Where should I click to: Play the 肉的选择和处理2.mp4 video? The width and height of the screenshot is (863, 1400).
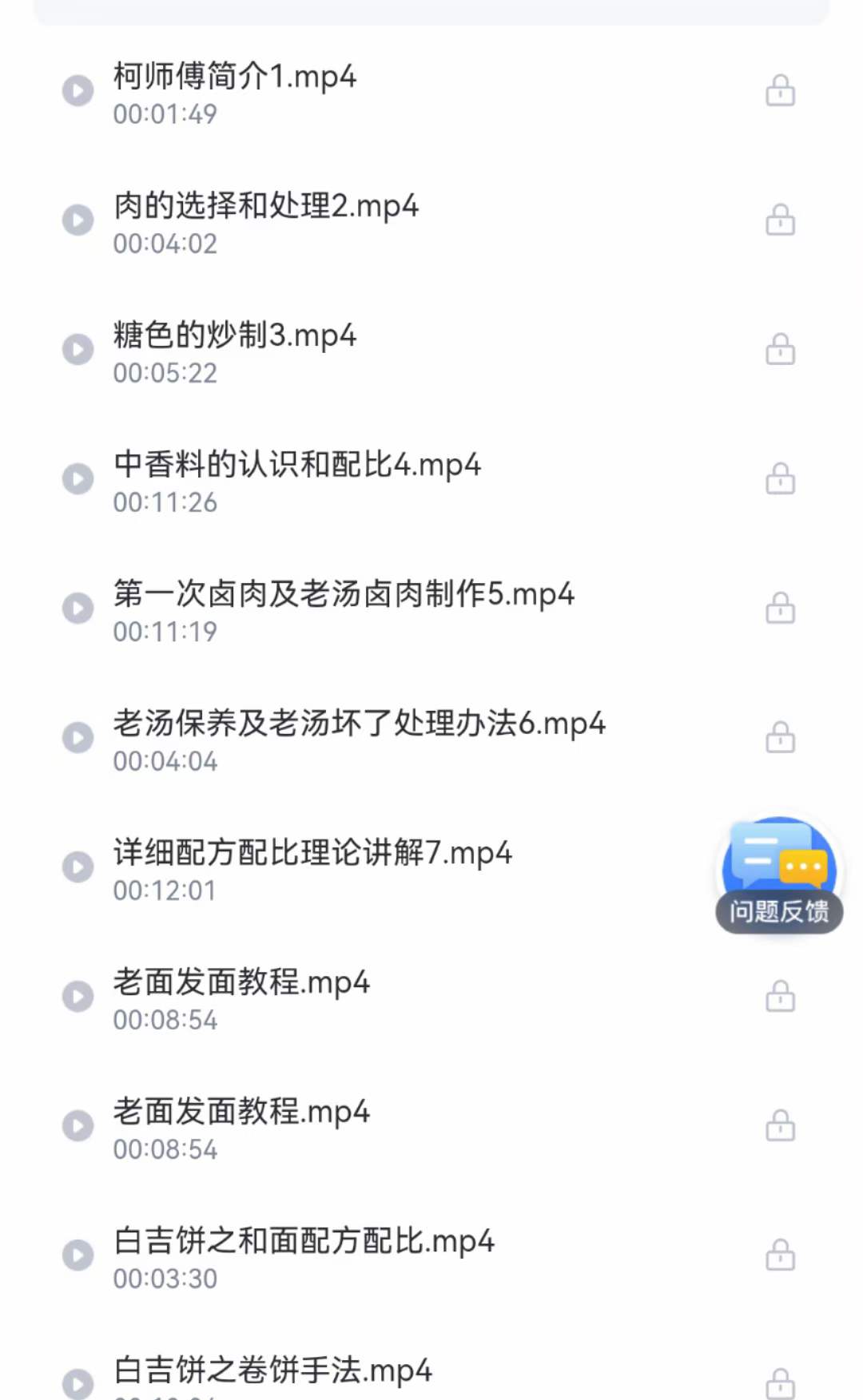(78, 220)
